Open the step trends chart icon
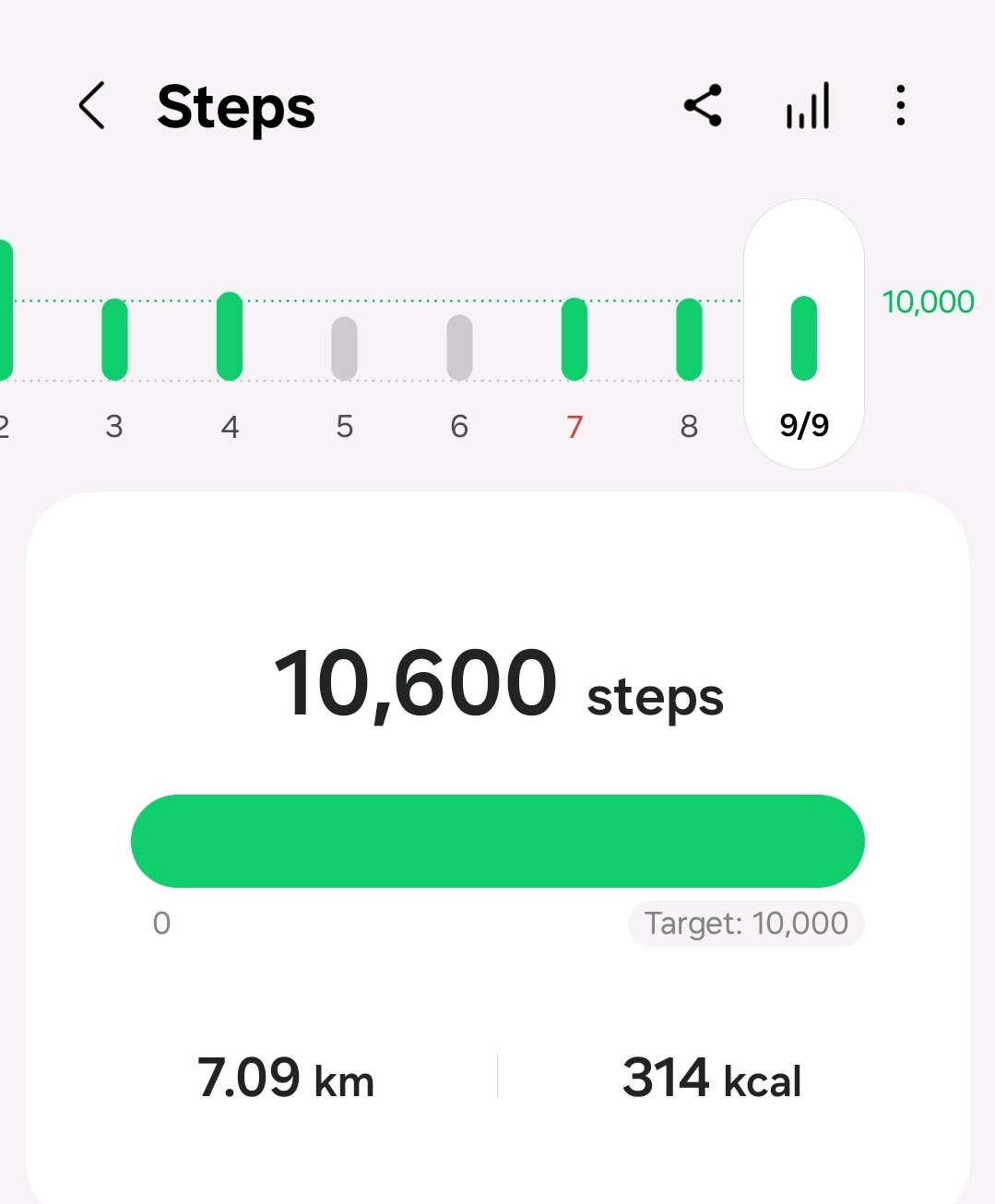Image resolution: width=995 pixels, height=1204 pixels. [808, 106]
